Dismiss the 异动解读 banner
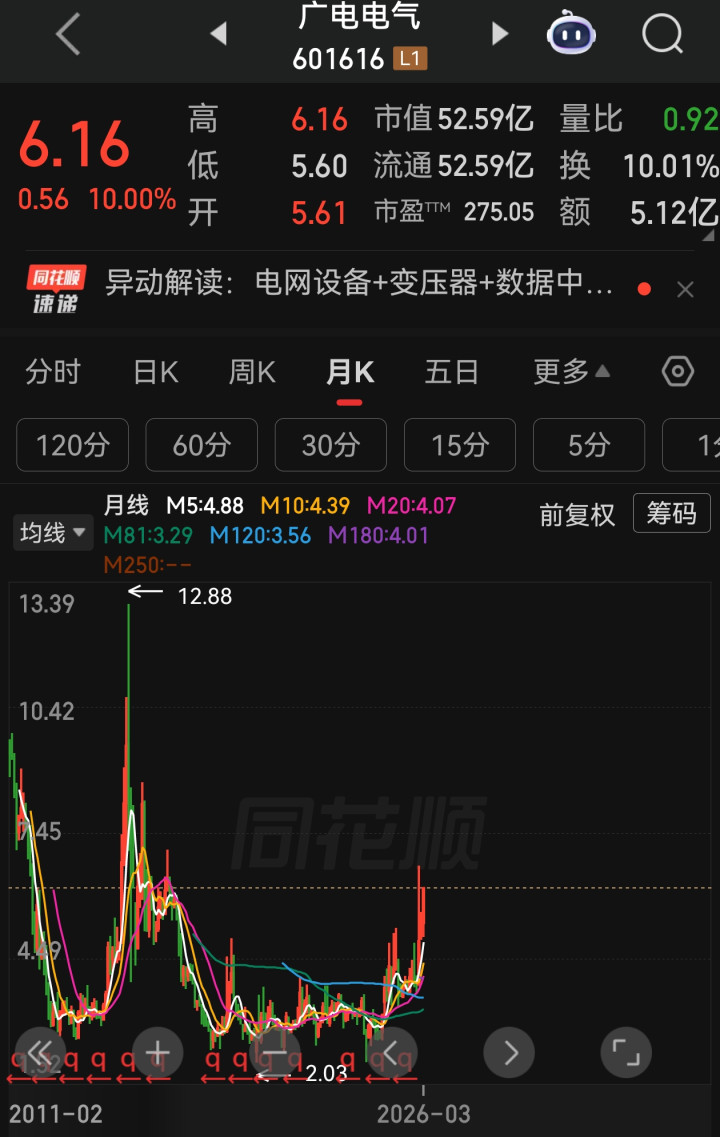This screenshot has width=720, height=1137. pos(684,289)
